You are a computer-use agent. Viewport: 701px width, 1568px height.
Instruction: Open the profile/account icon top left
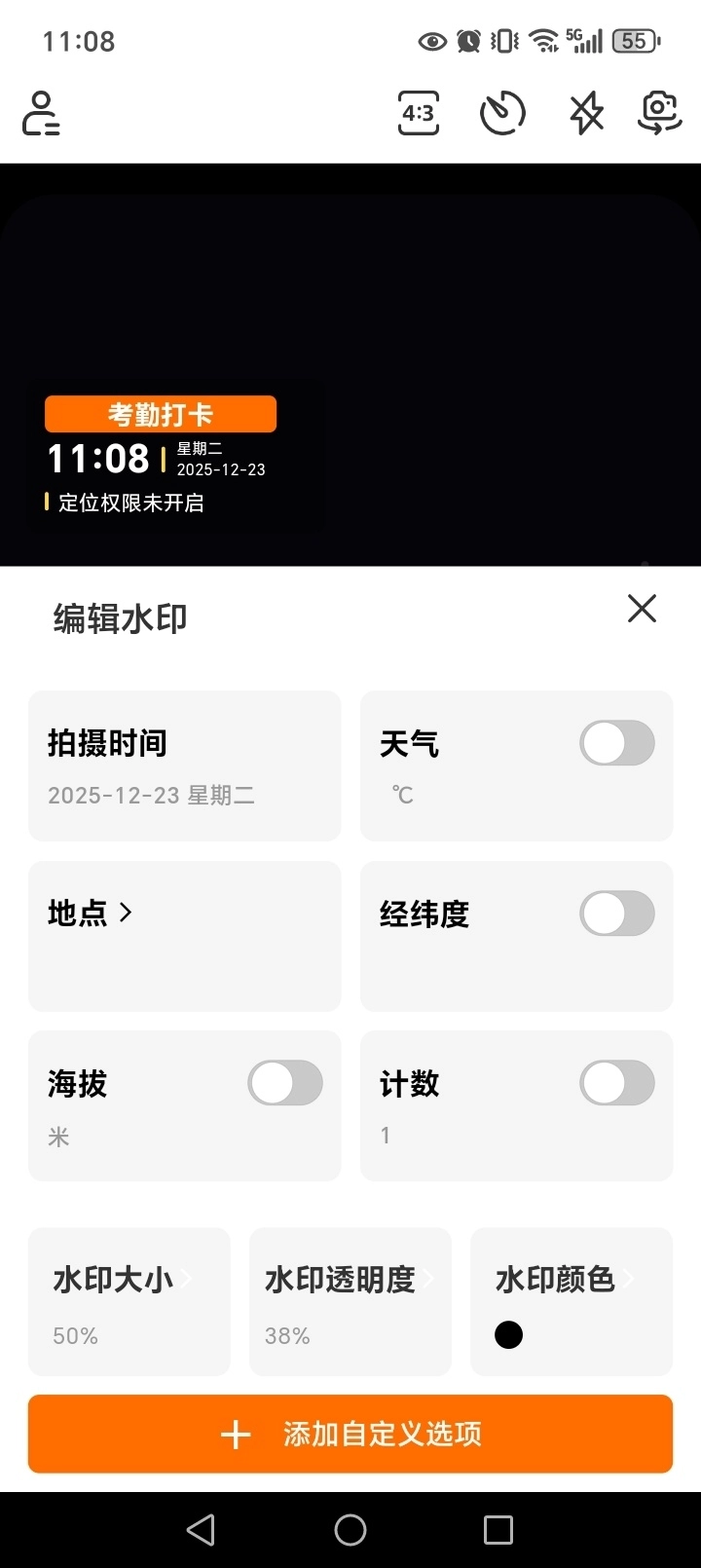pos(40,114)
